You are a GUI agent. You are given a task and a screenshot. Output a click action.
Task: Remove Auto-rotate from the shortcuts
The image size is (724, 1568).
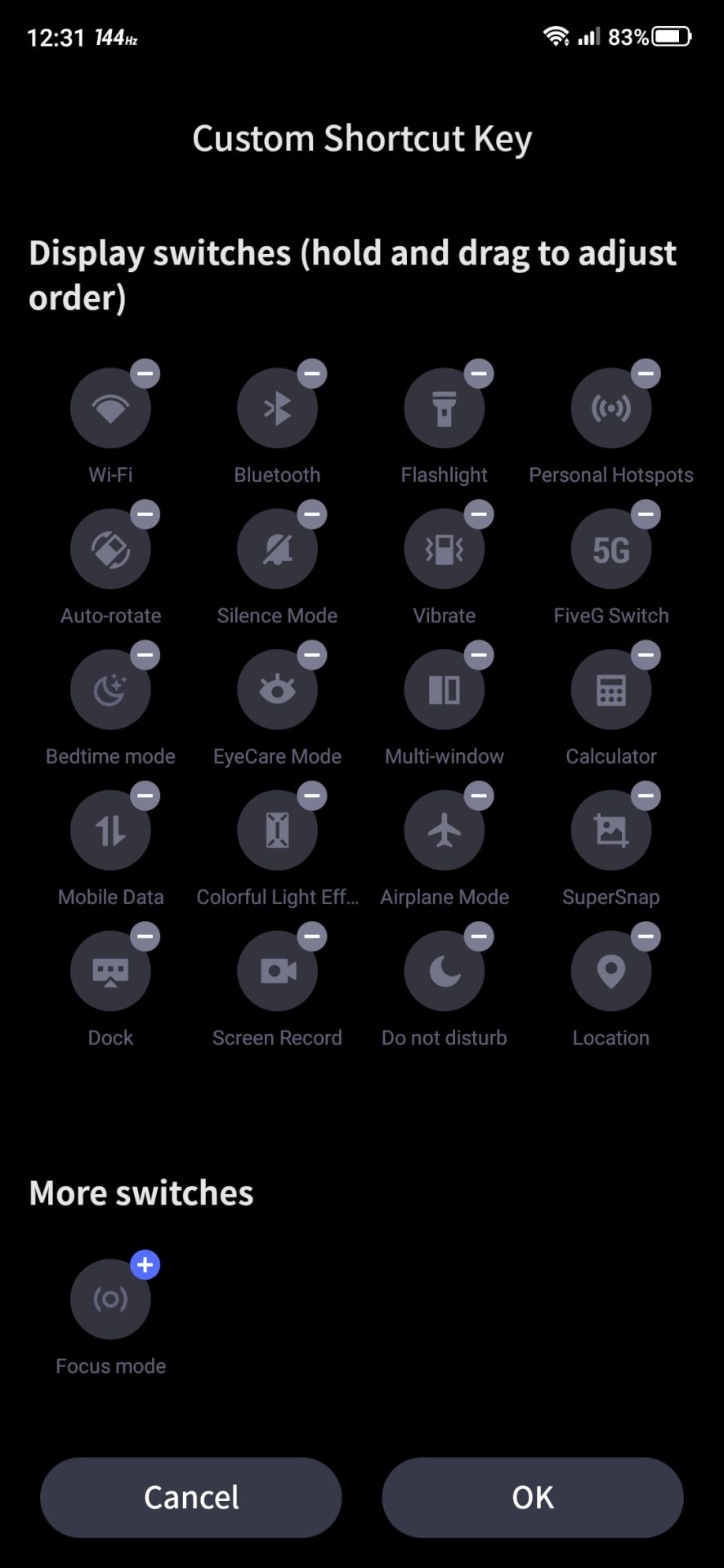[x=145, y=514]
